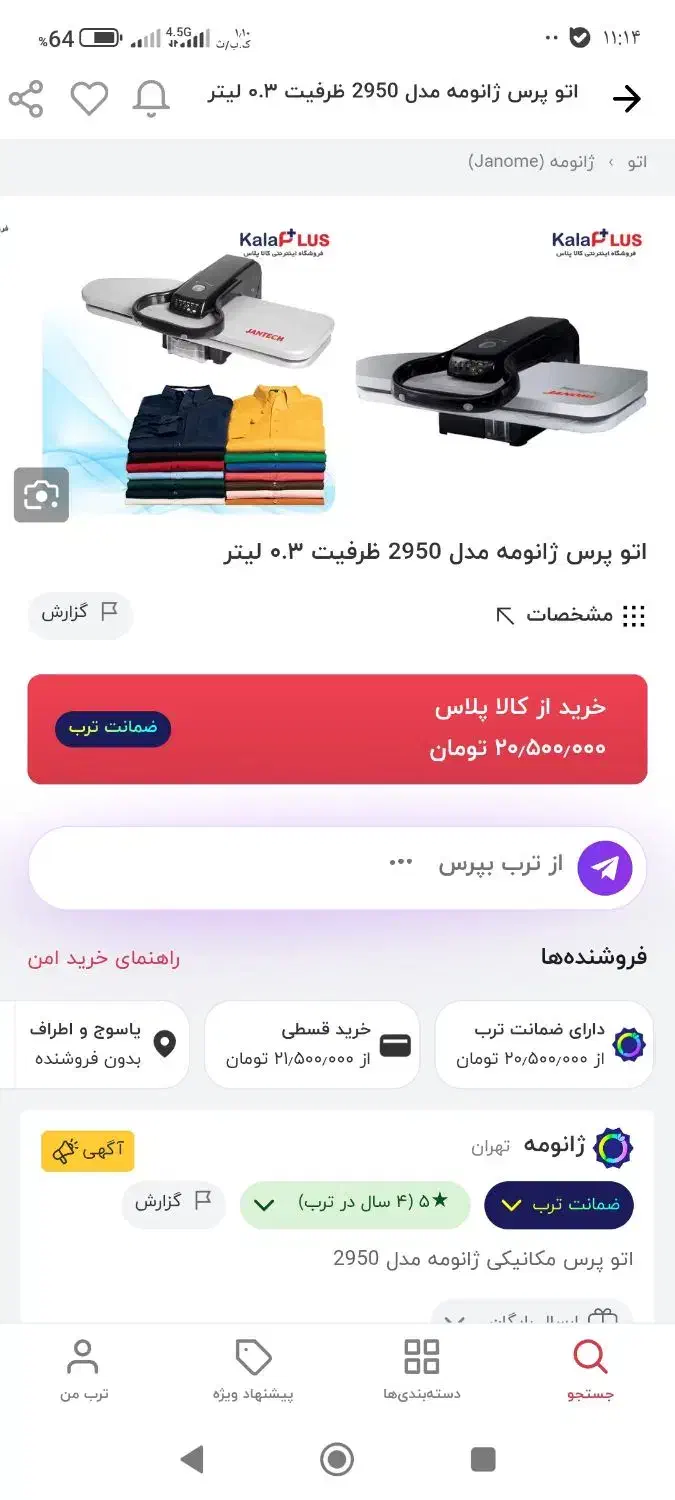Buy from کالا پلاس for 20,500,000 تومان
The height and width of the screenshot is (1500, 675).
337,728
